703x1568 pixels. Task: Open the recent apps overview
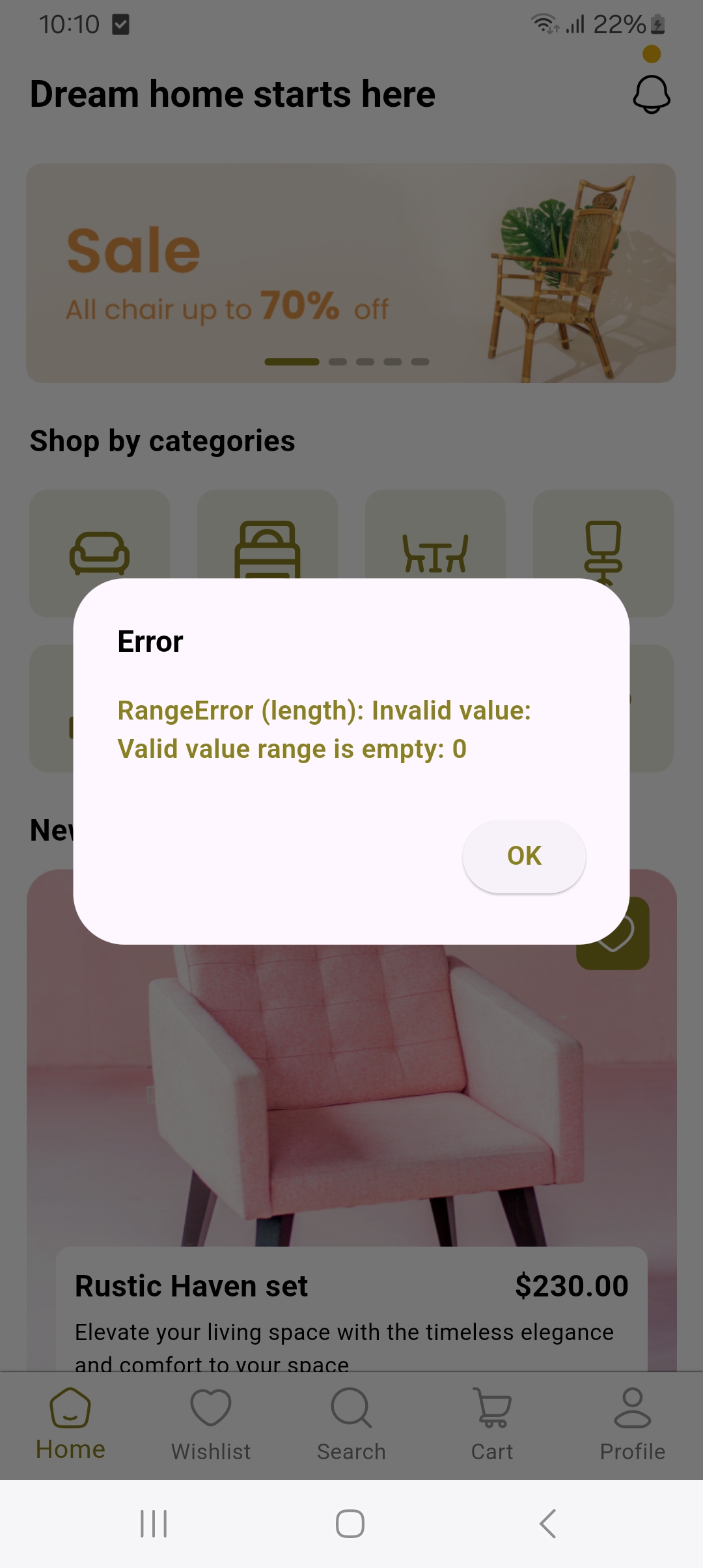point(154,1524)
